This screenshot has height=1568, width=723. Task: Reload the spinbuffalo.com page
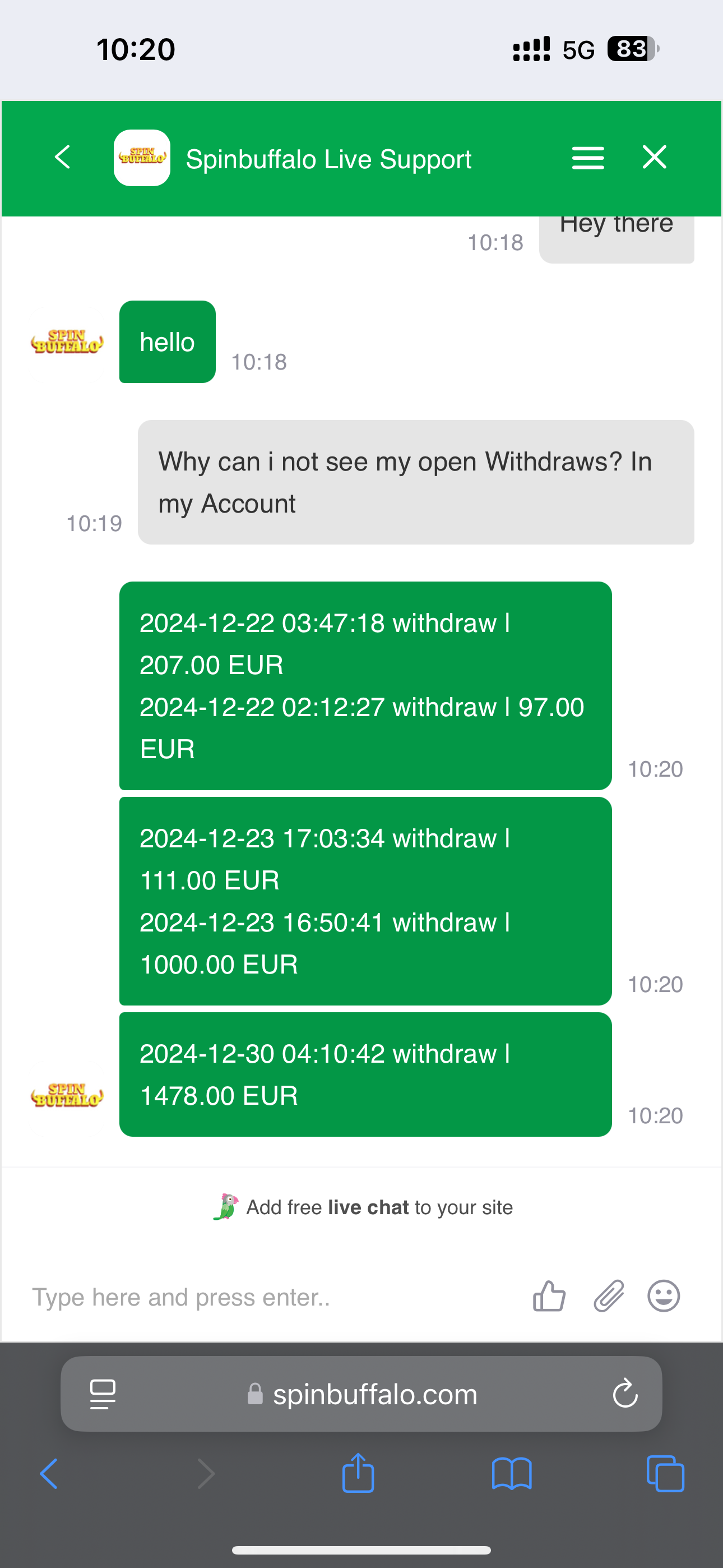point(625,1394)
